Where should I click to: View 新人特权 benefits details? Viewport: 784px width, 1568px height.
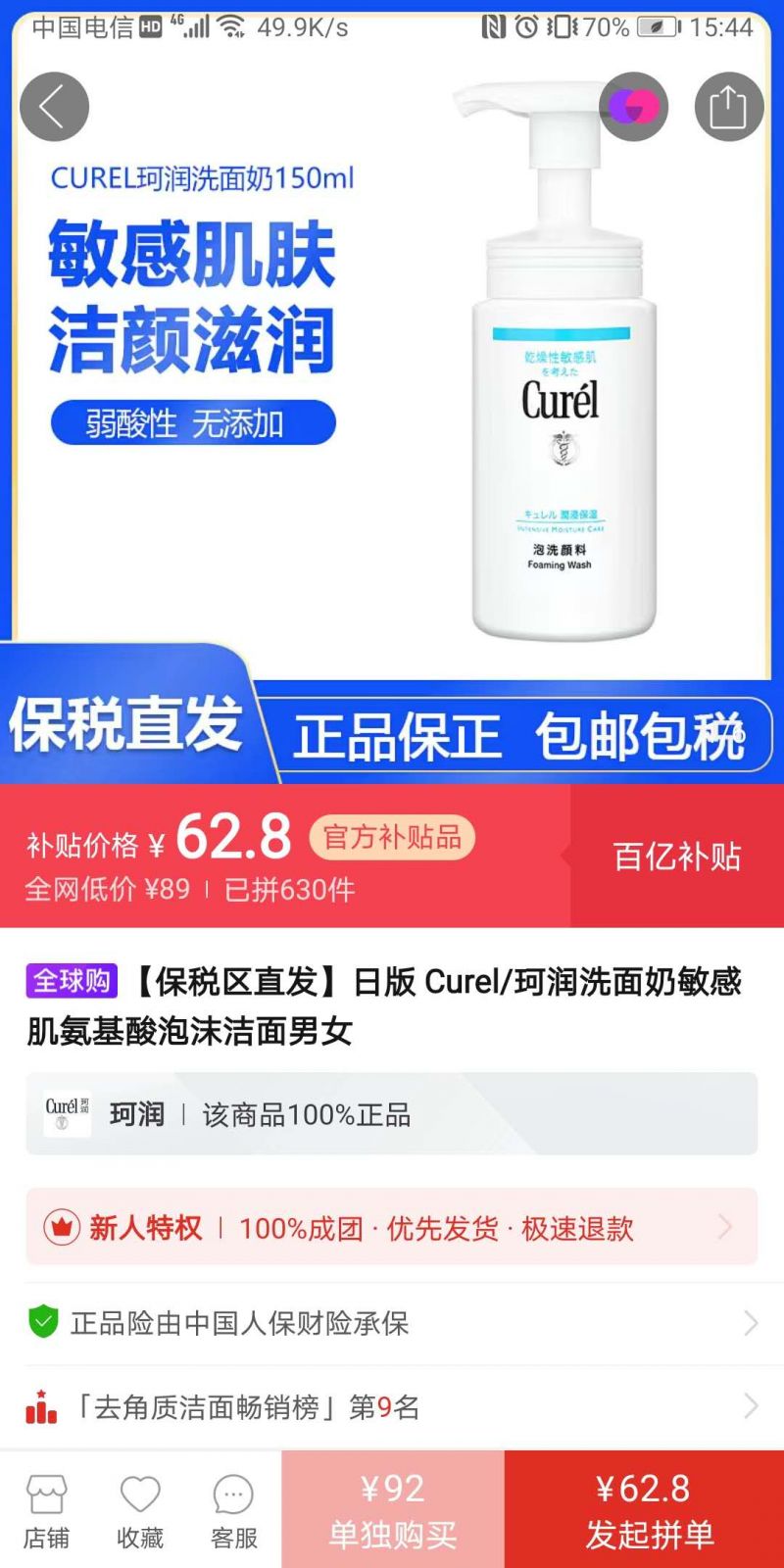[x=392, y=1227]
